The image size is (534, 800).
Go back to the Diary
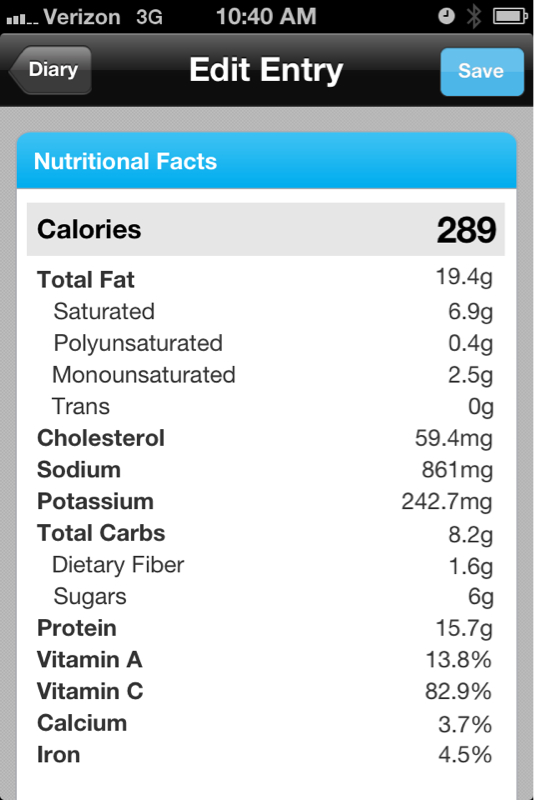(x=51, y=70)
